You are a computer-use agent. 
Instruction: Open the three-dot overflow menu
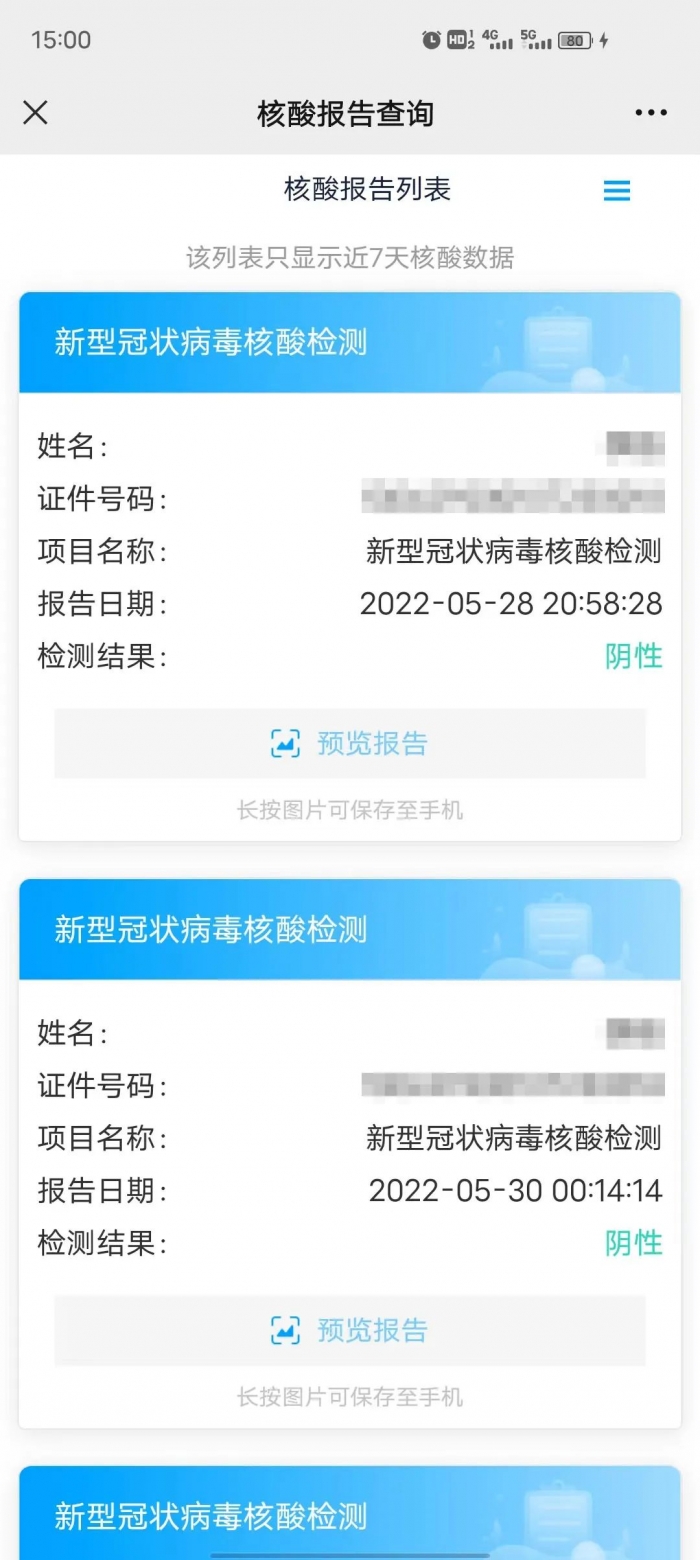[651, 113]
